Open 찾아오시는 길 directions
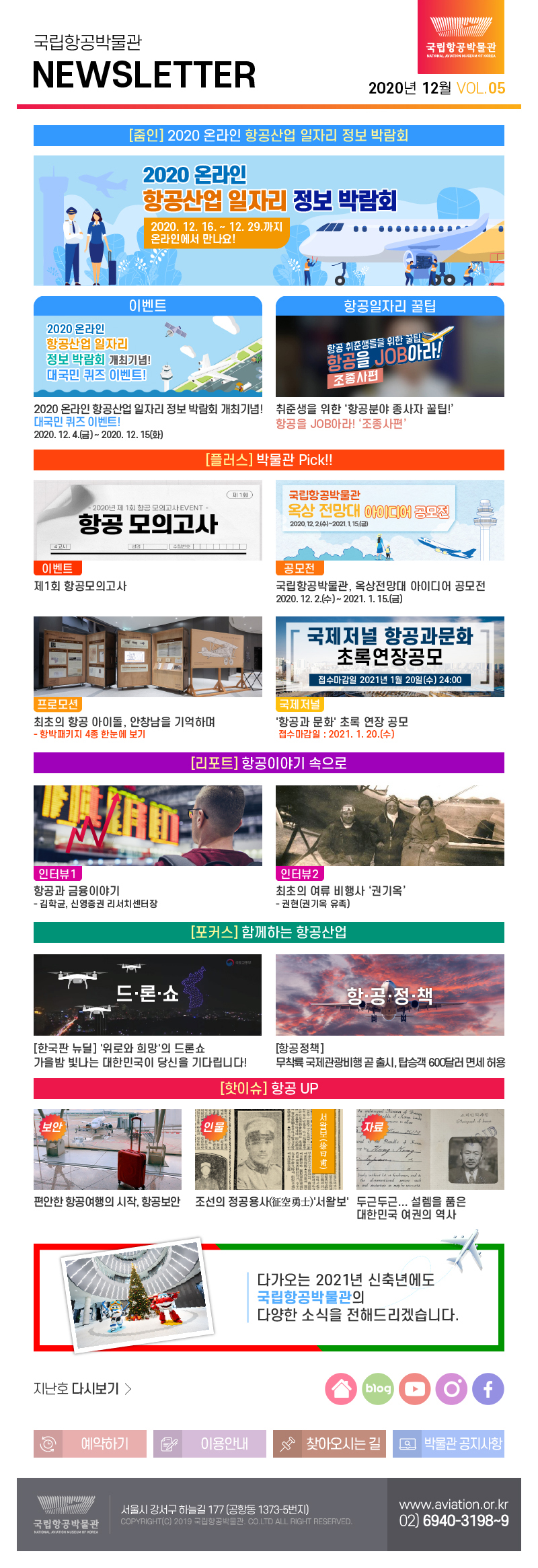538x1568 pixels. point(330,1444)
